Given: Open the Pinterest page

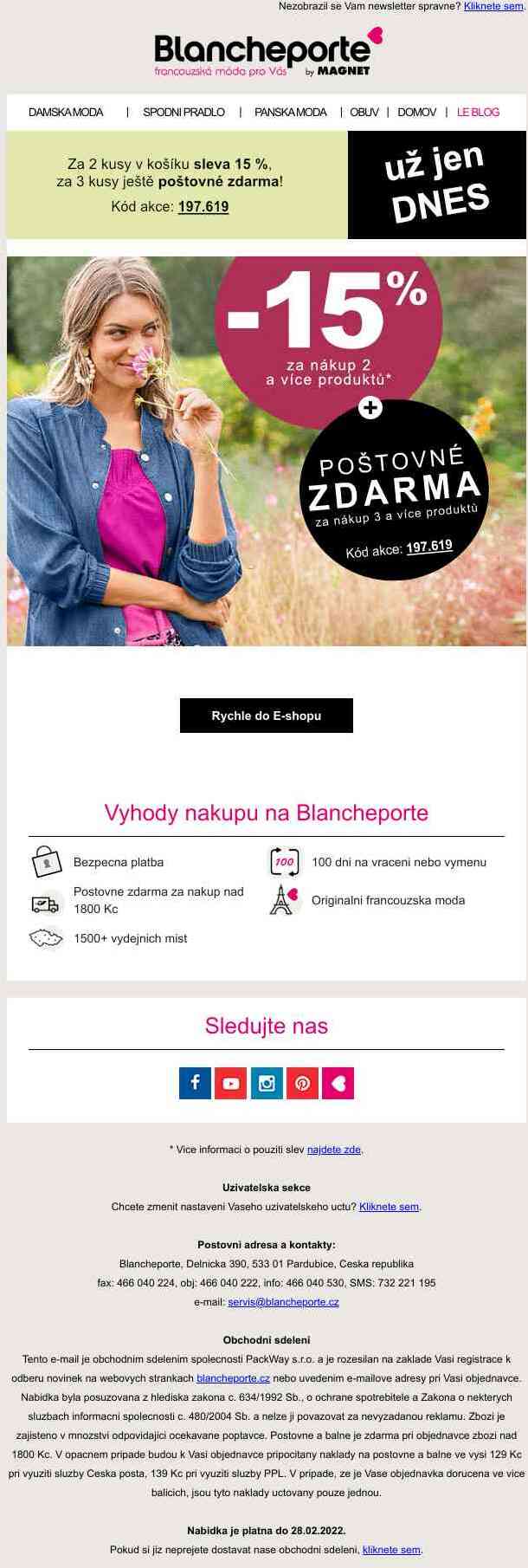Looking at the screenshot, I should [x=302, y=1083].
